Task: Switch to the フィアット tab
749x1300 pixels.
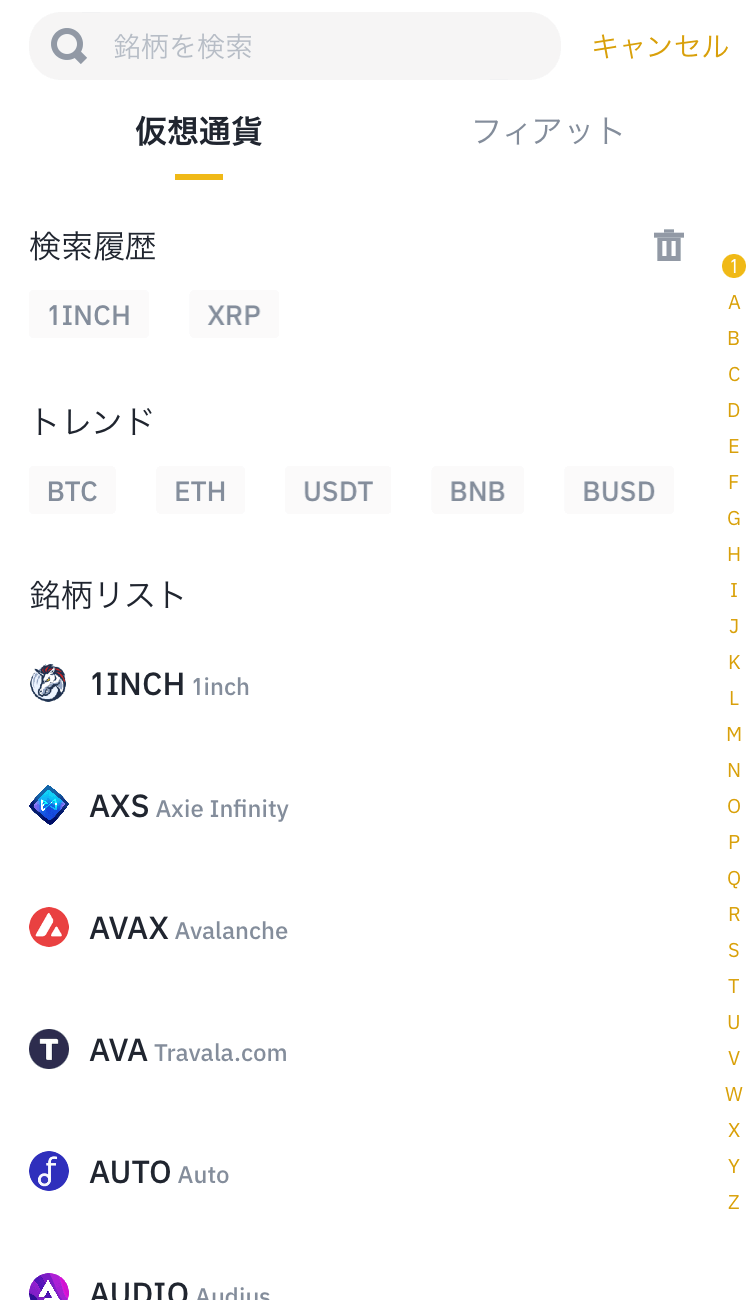Action: click(x=549, y=130)
